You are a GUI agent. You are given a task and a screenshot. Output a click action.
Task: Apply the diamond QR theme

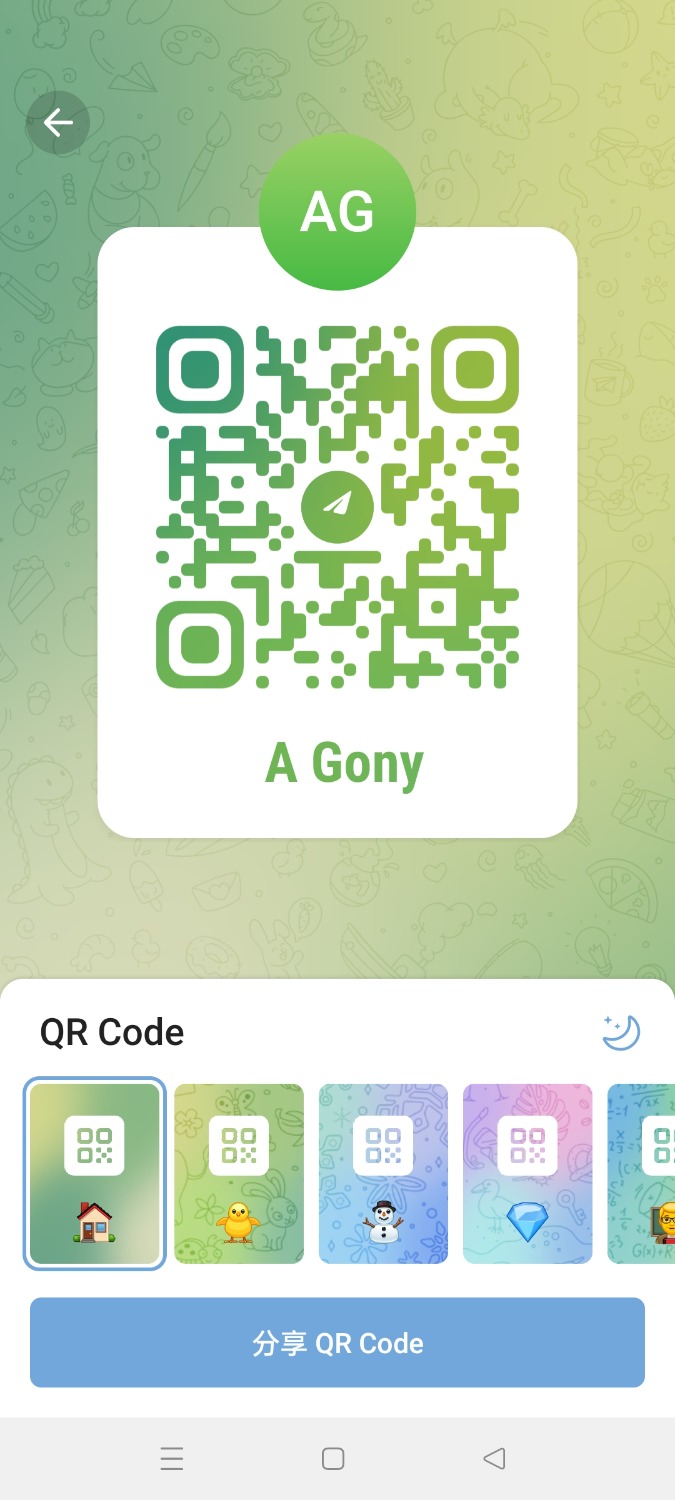[527, 1173]
